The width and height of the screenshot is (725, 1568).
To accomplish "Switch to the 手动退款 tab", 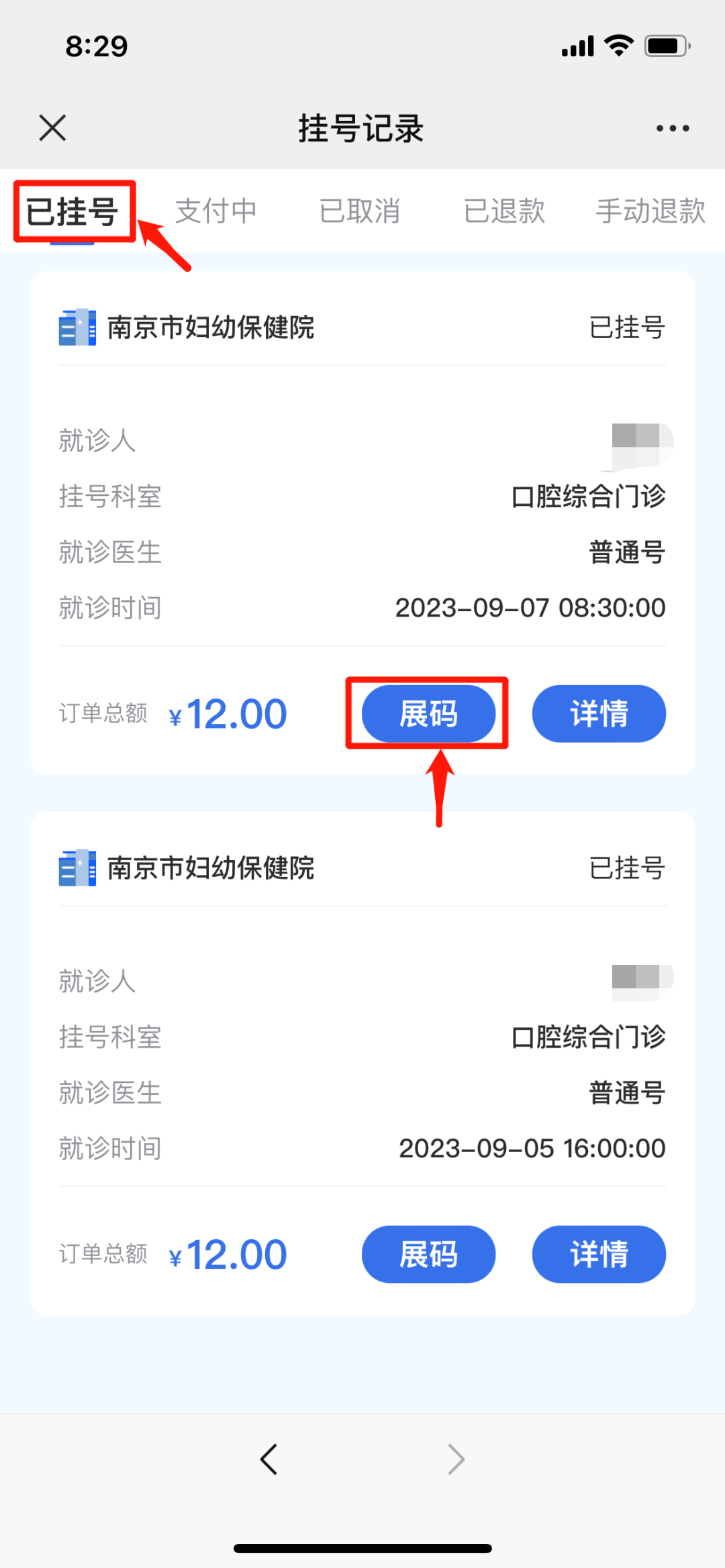I will coord(650,211).
